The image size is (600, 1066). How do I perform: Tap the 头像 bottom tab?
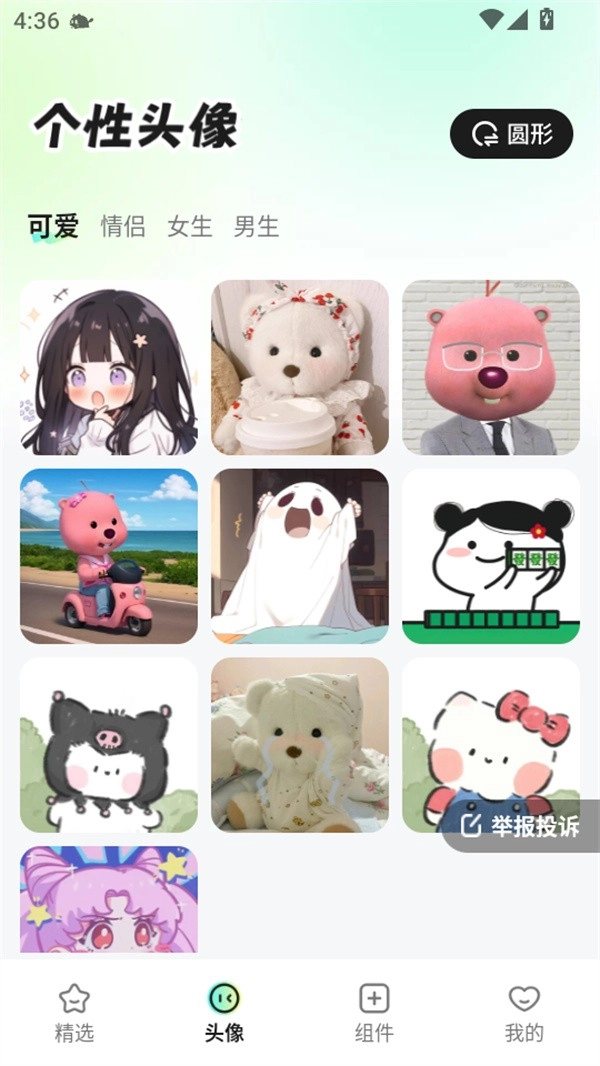[224, 1012]
